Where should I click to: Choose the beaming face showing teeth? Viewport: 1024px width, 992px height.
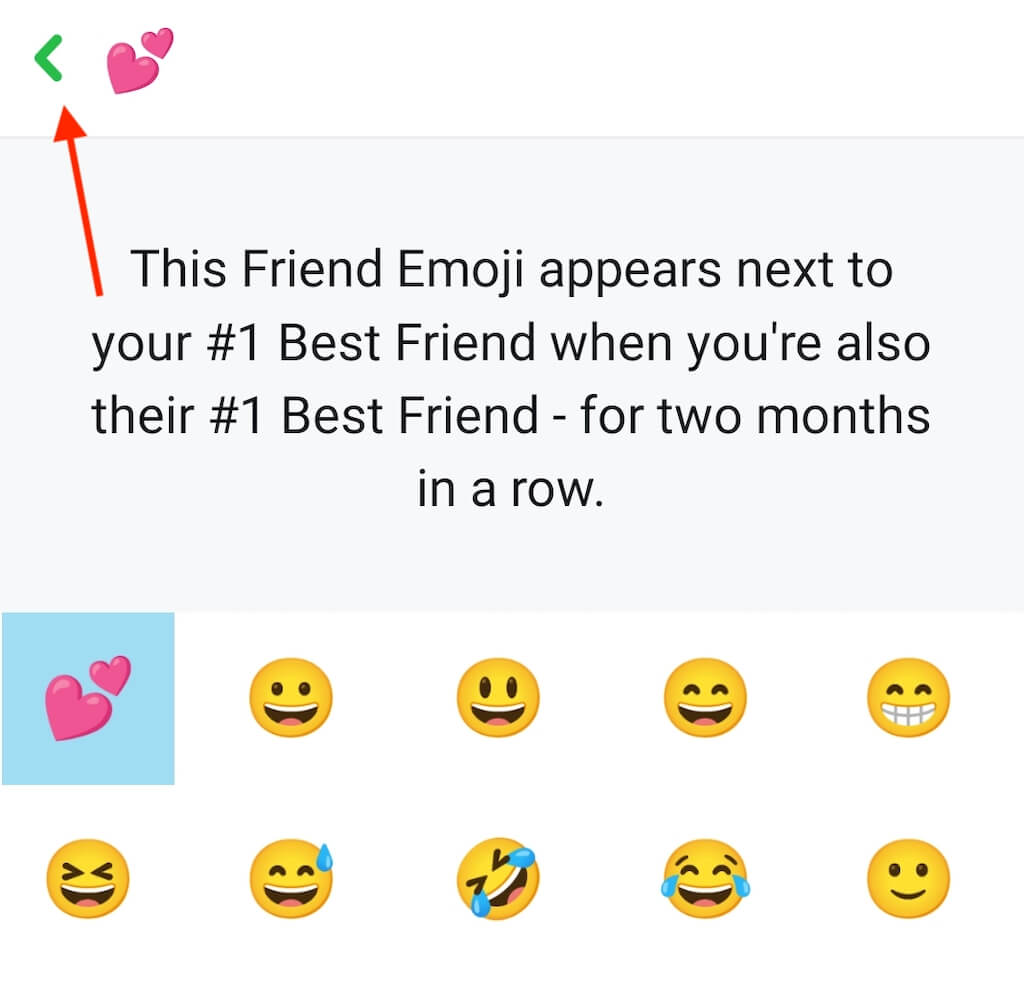[908, 698]
